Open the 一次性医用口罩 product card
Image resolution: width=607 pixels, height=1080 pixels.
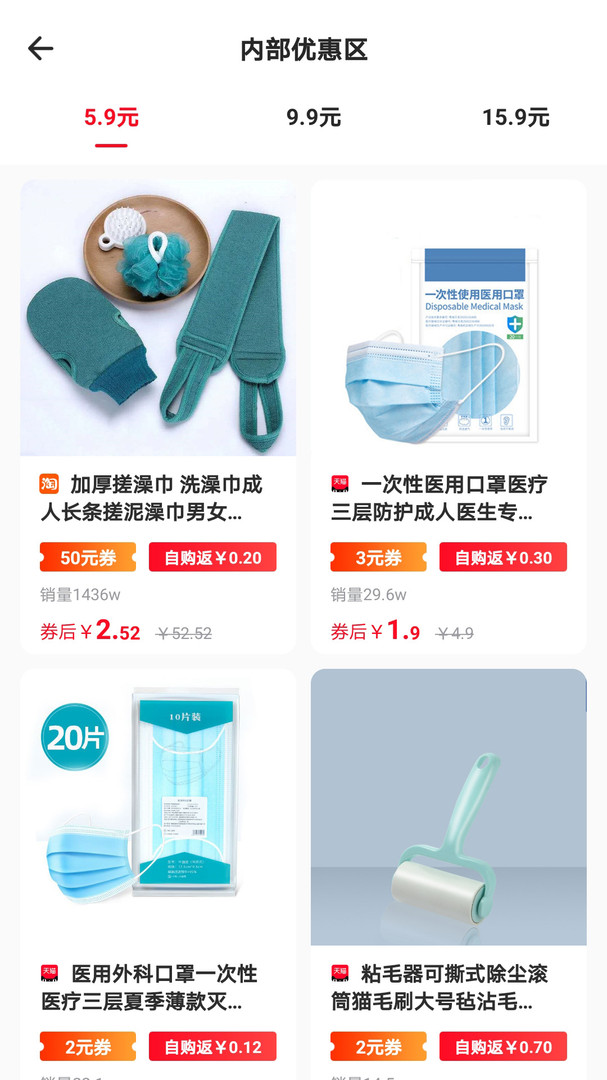449,417
